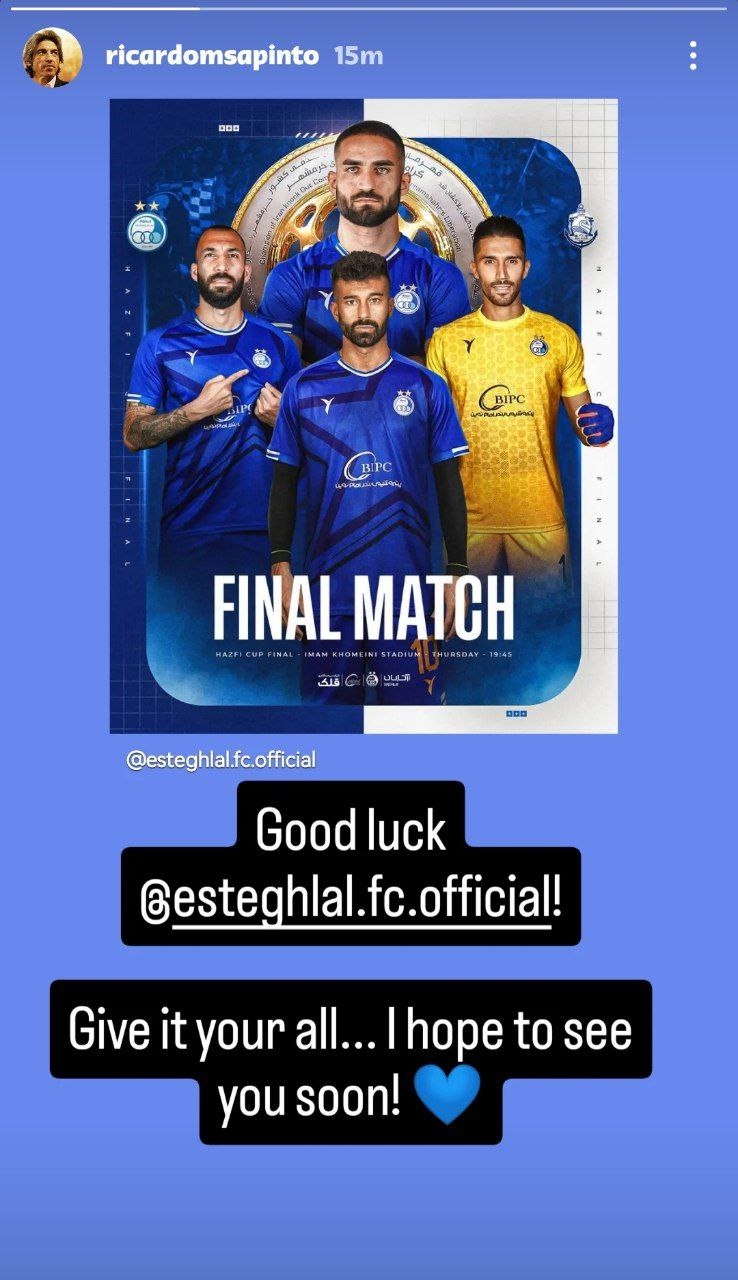This screenshot has width=738, height=1280.
Task: Open the @esteghlal.fc.official credit under the post
Action: (x=221, y=760)
